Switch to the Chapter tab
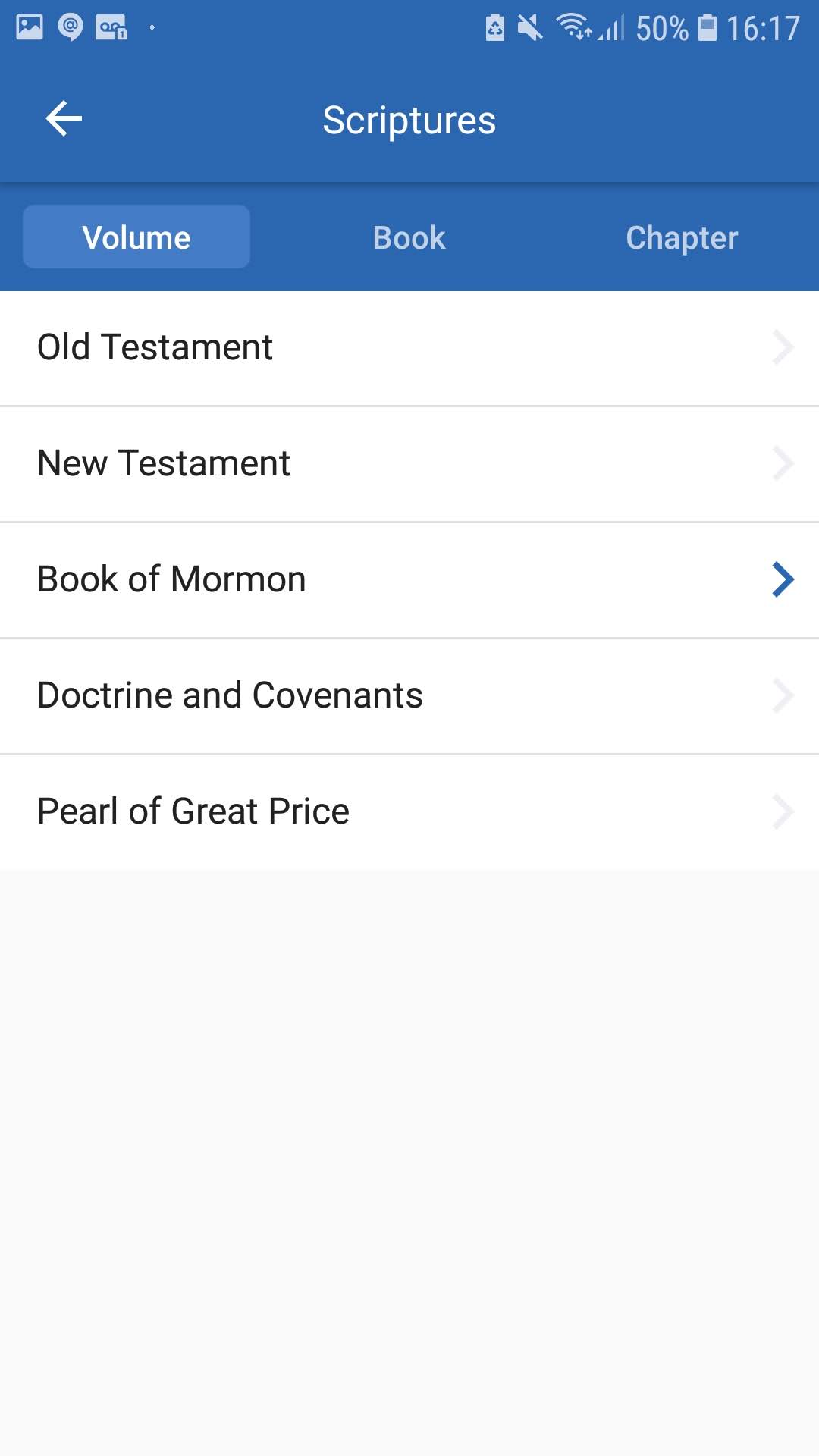The image size is (819, 1456). (x=682, y=237)
